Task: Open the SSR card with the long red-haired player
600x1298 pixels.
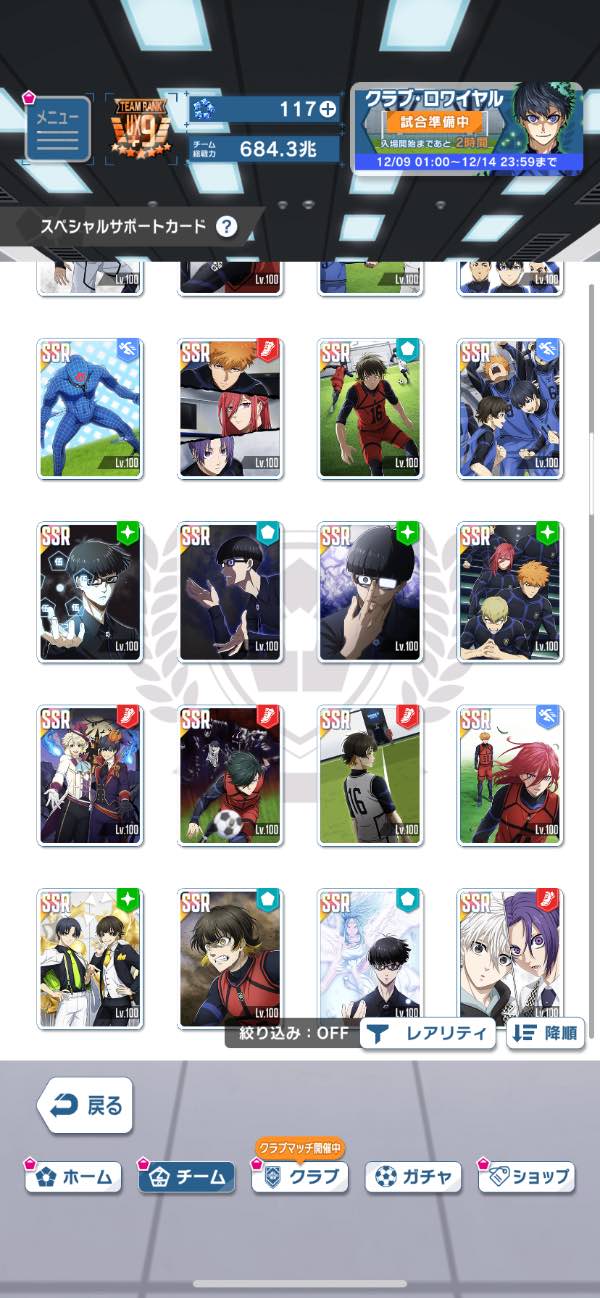Action: pyautogui.click(x=511, y=775)
